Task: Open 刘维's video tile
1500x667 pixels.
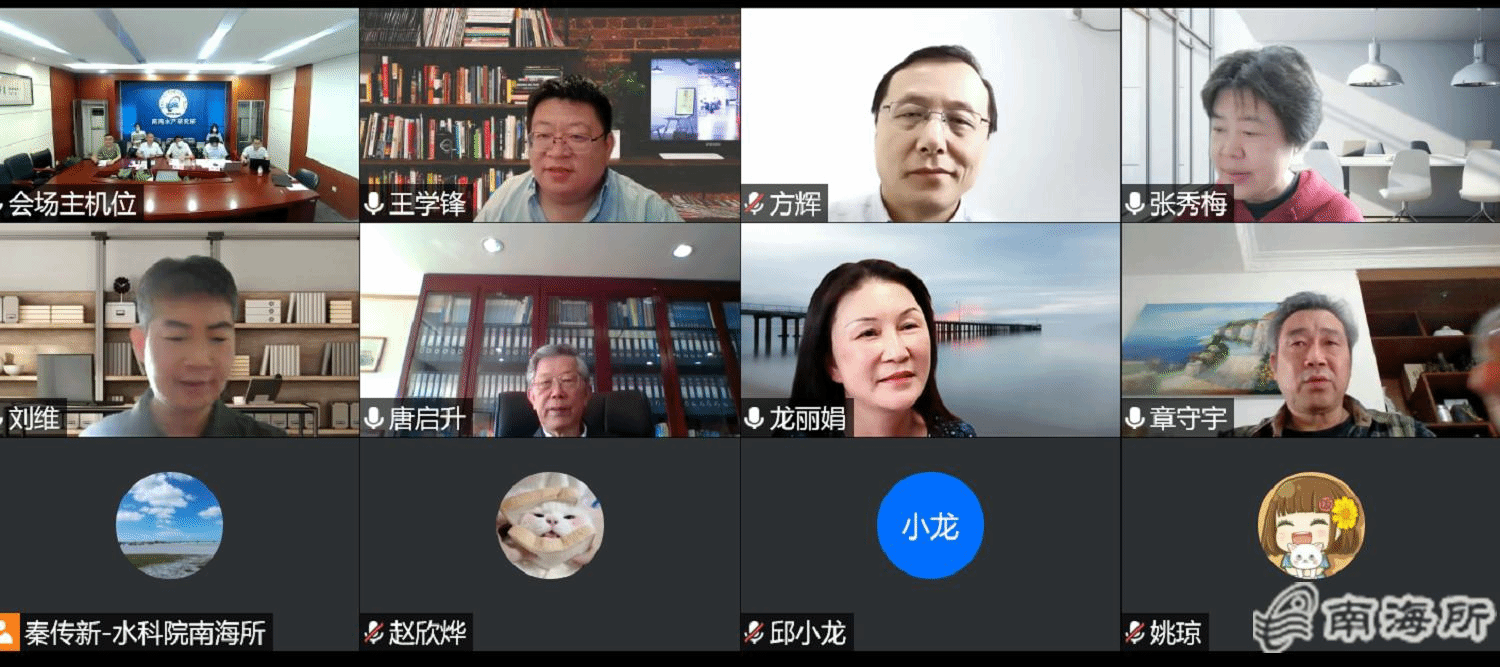Action: coord(179,330)
